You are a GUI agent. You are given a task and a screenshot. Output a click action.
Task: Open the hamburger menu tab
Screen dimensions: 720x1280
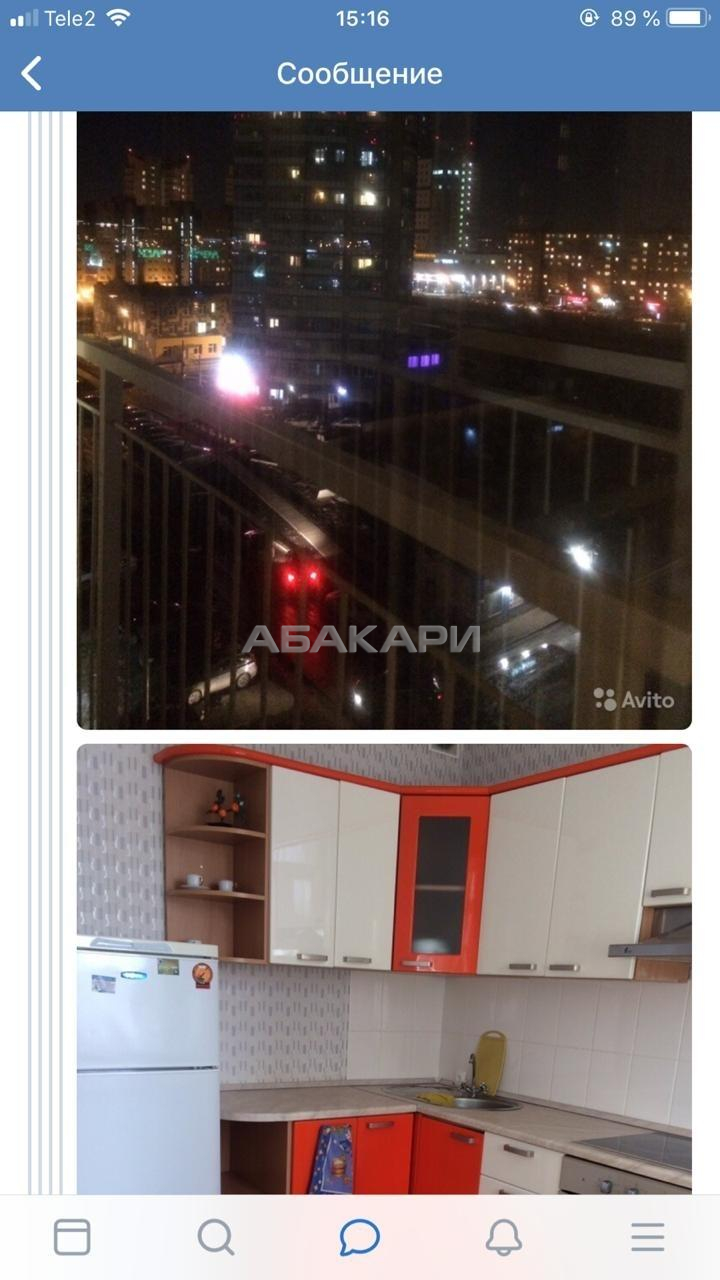click(648, 1237)
